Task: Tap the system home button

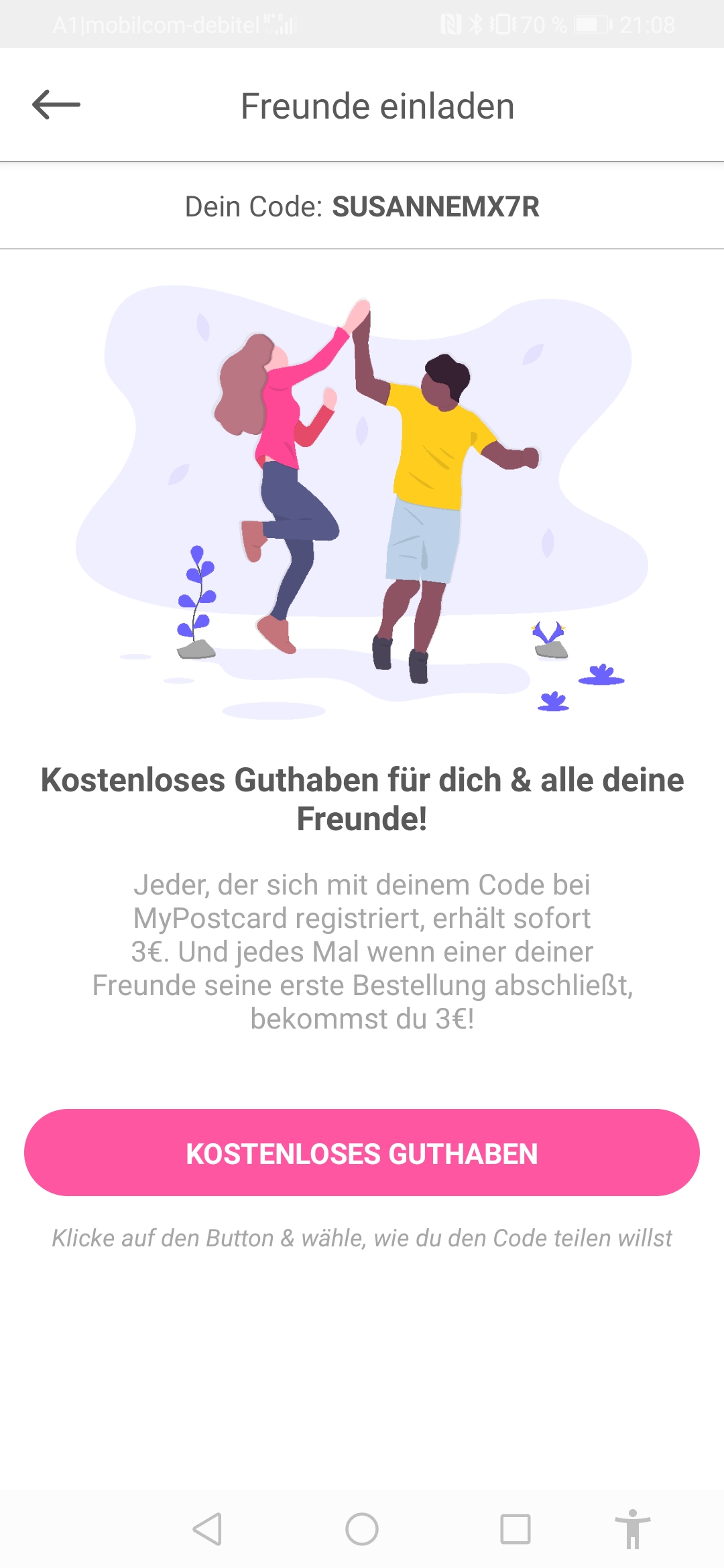Action: [362, 1529]
